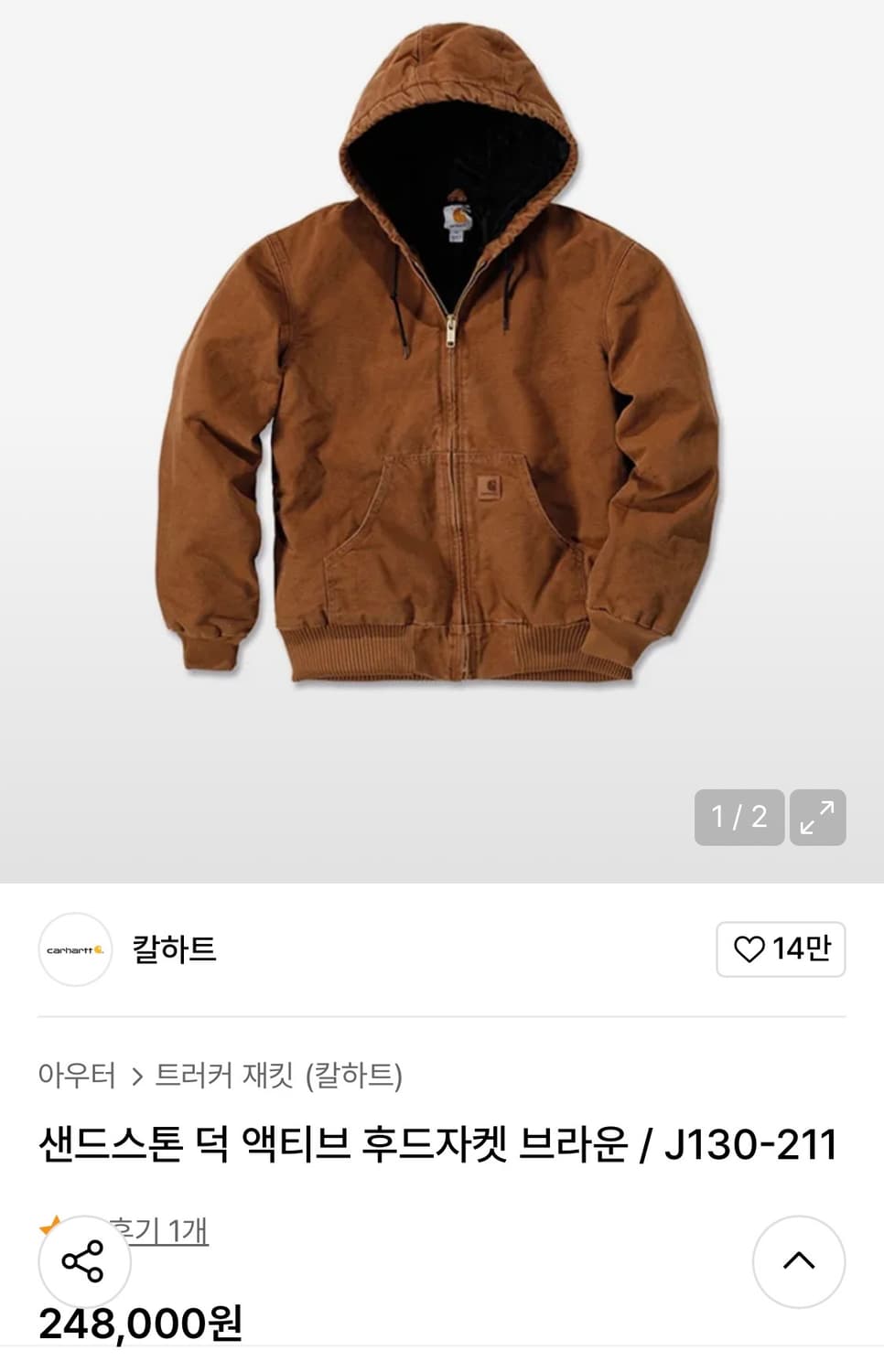
Task: Advance the image carousel indicator
Action: point(737,817)
